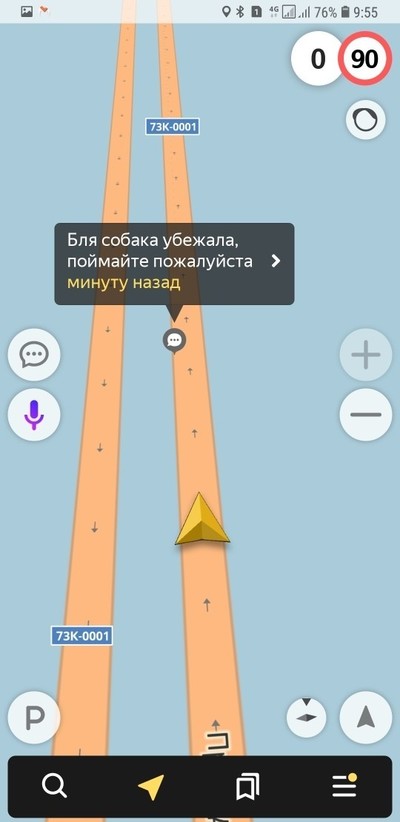This screenshot has width=400, height=822.
Task: Open the parking P button
Action: click(34, 718)
